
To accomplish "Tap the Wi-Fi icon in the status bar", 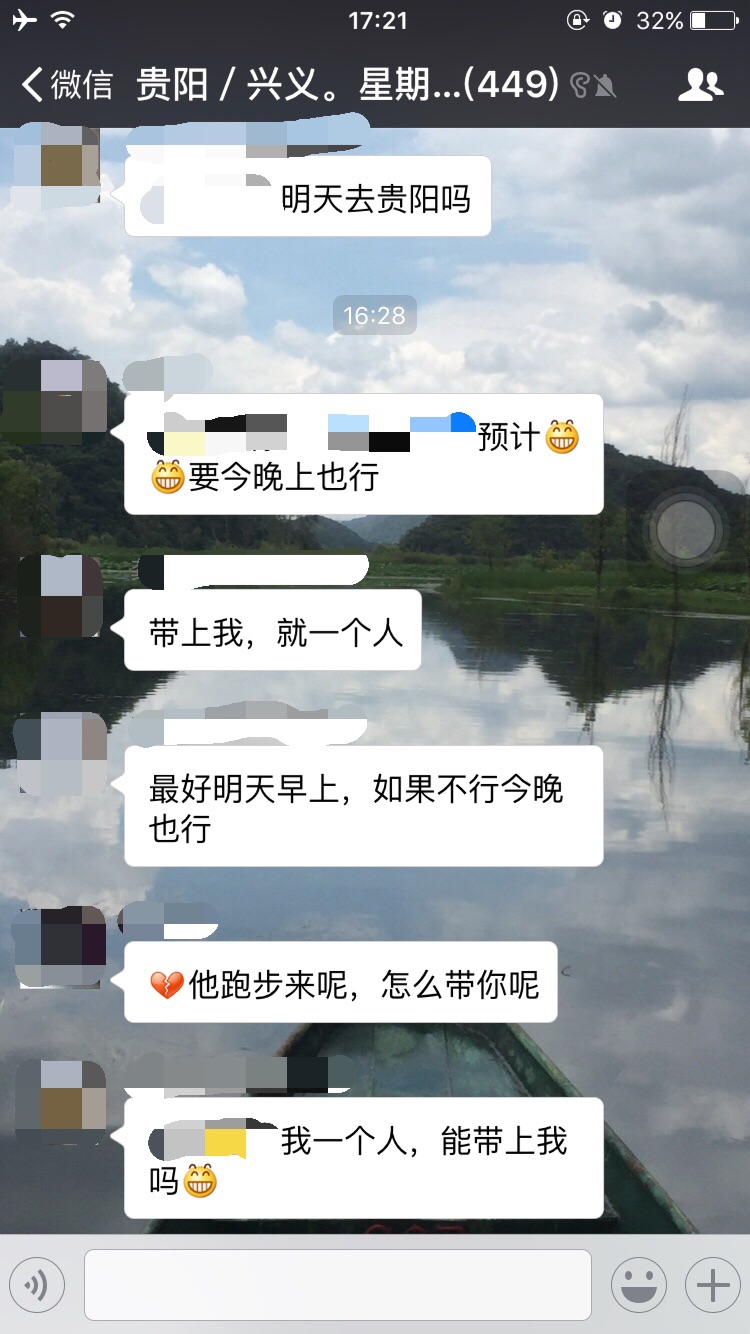I will 60,17.
